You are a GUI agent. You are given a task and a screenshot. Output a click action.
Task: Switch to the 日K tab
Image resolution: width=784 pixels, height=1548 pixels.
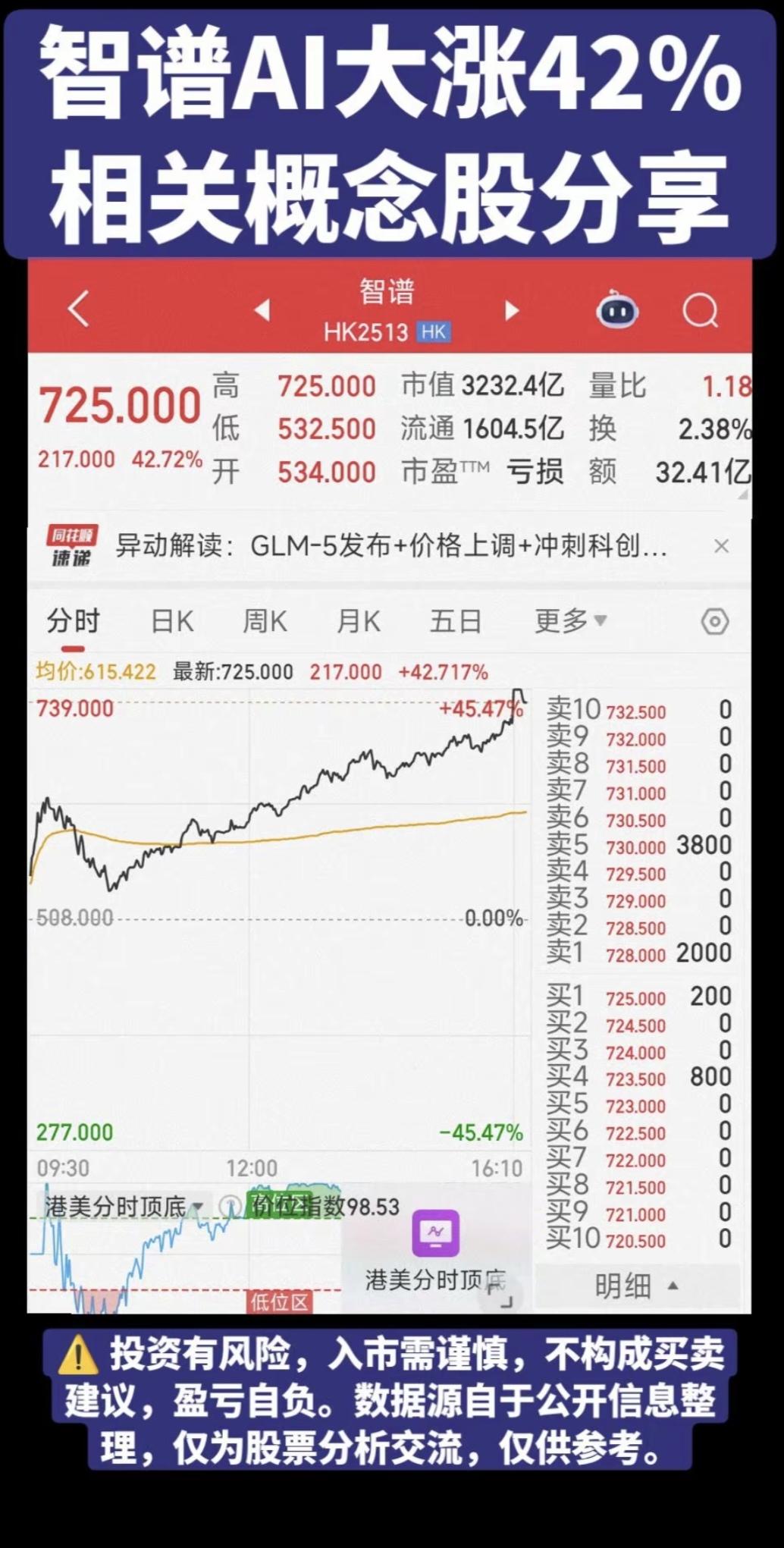pyautogui.click(x=173, y=620)
